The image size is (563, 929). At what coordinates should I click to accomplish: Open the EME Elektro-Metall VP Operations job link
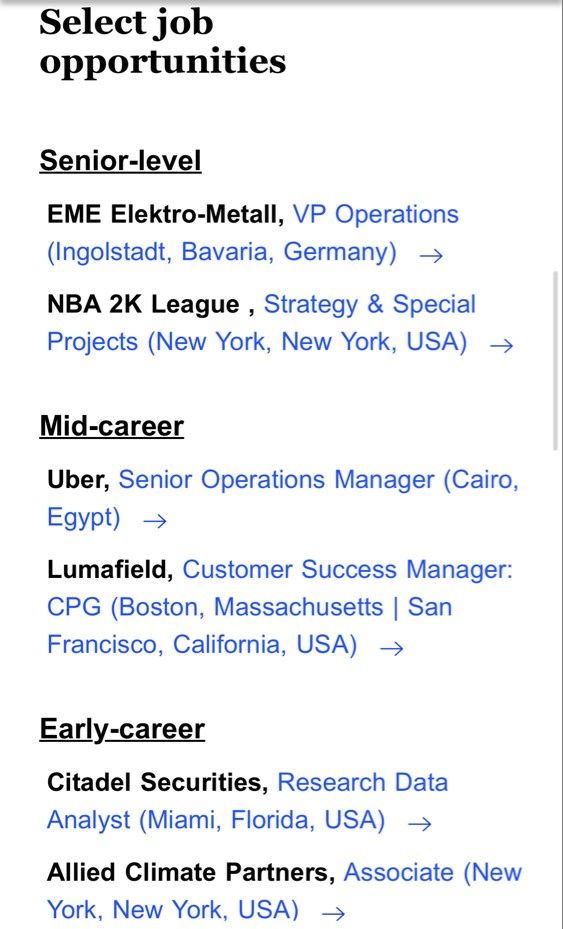(x=252, y=233)
